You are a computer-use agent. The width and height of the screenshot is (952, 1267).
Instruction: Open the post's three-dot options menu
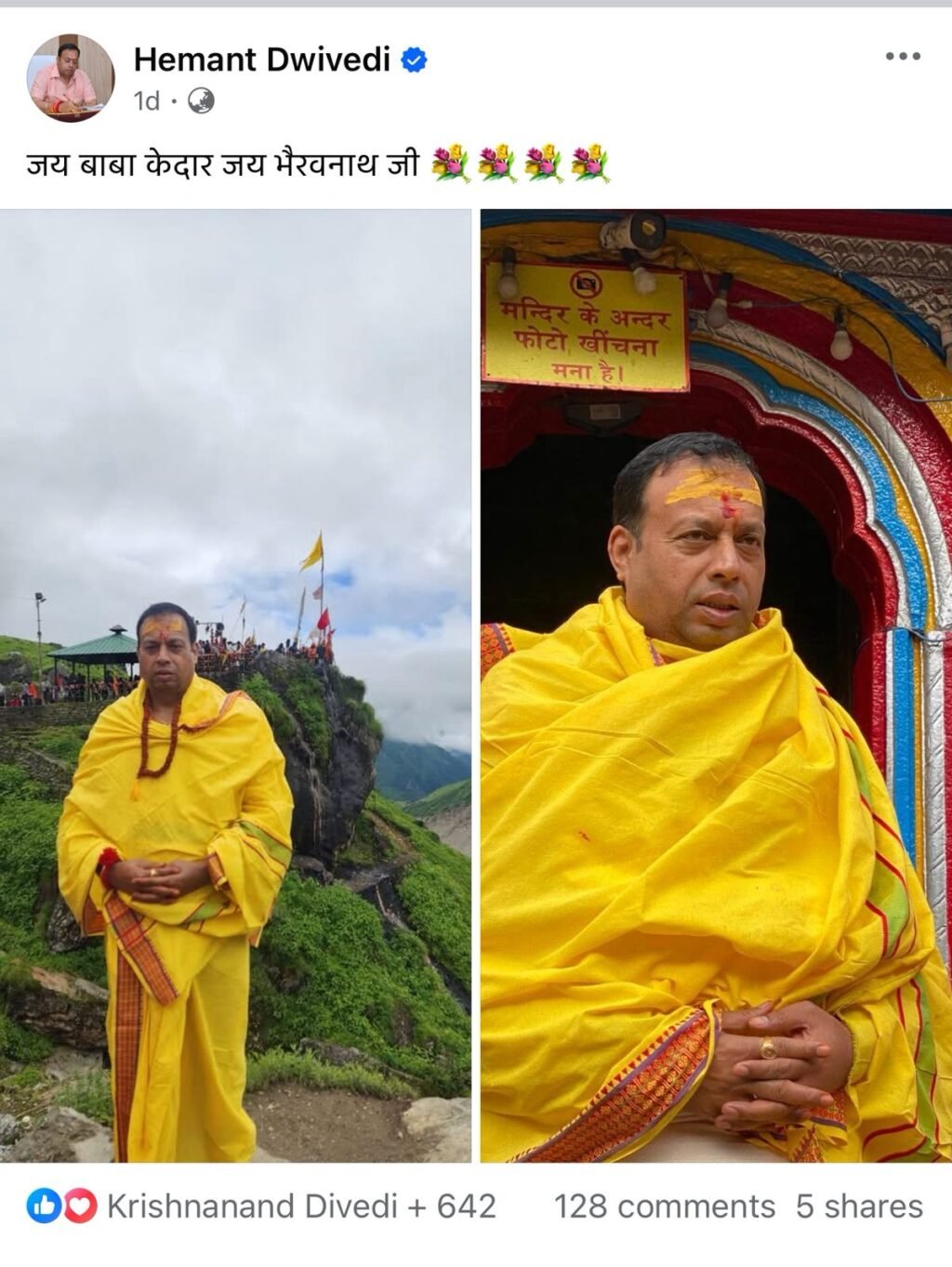click(902, 57)
